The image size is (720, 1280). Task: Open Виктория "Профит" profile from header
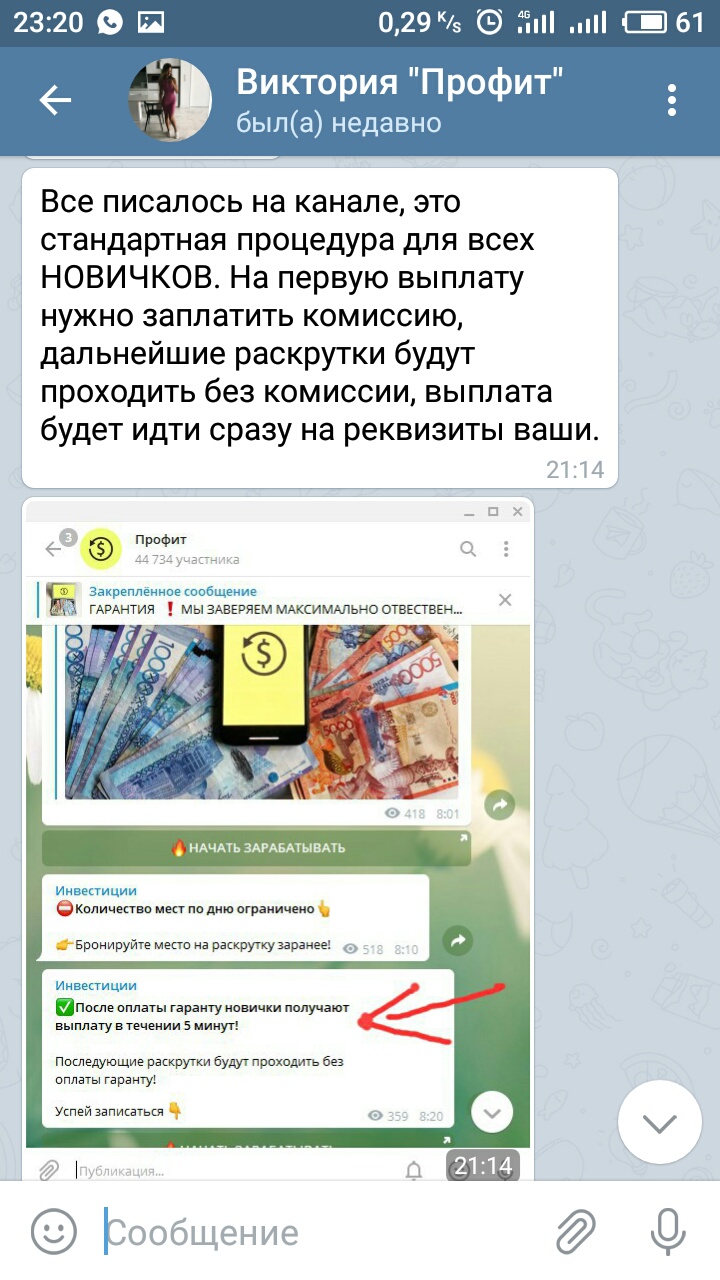(400, 100)
